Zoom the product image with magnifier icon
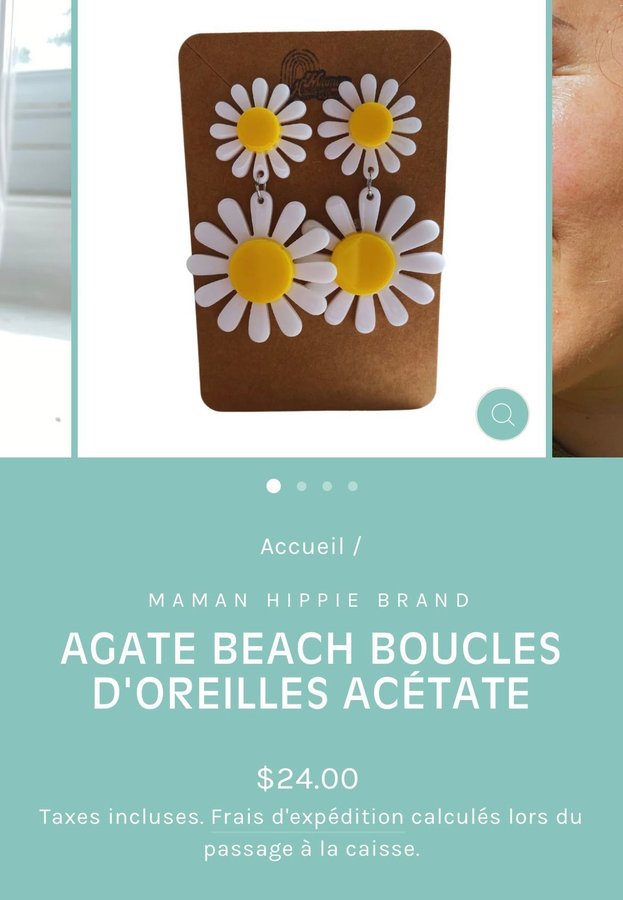This screenshot has width=623, height=900. pyautogui.click(x=502, y=414)
